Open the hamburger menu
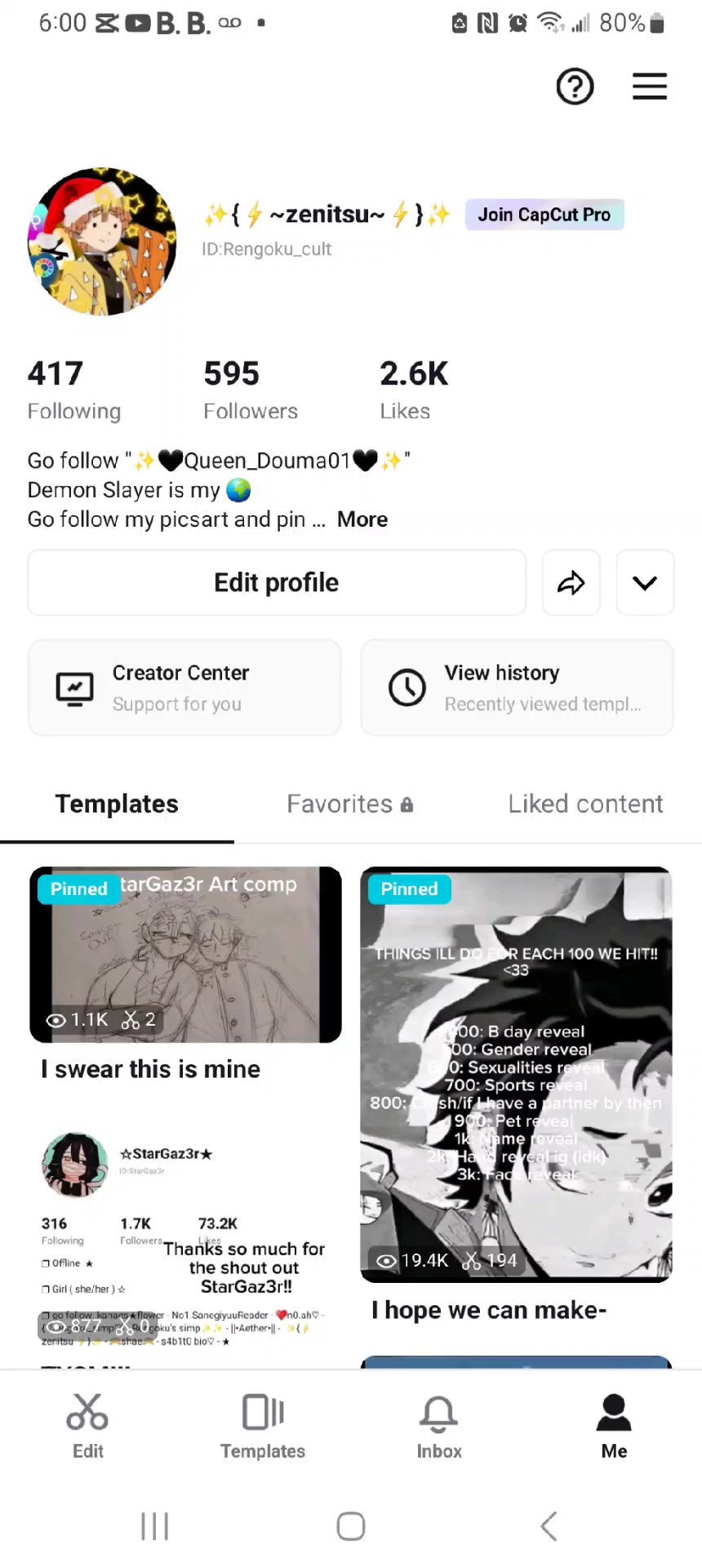The image size is (702, 1568). point(650,87)
